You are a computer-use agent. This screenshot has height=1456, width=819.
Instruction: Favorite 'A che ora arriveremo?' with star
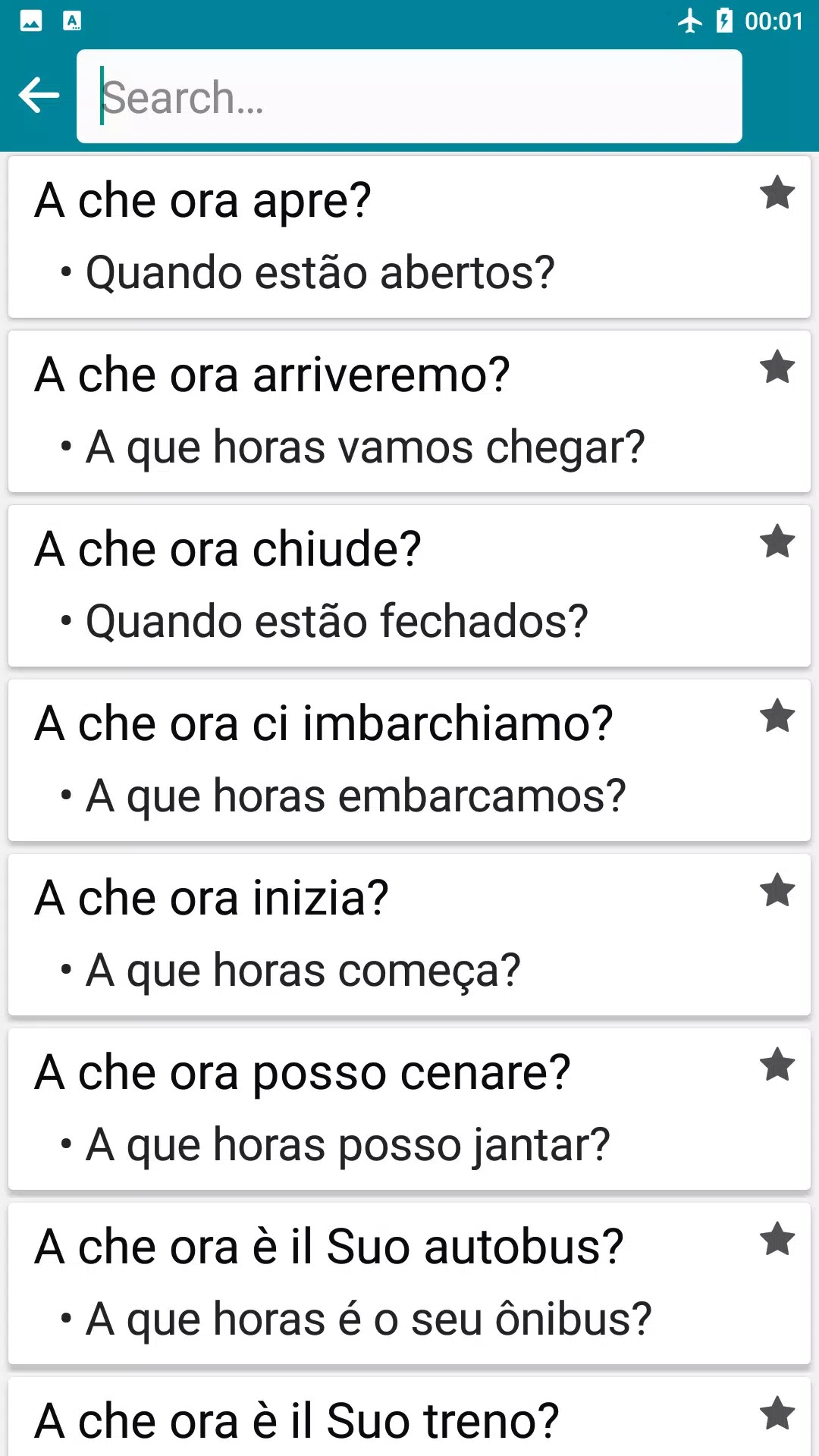click(x=777, y=368)
